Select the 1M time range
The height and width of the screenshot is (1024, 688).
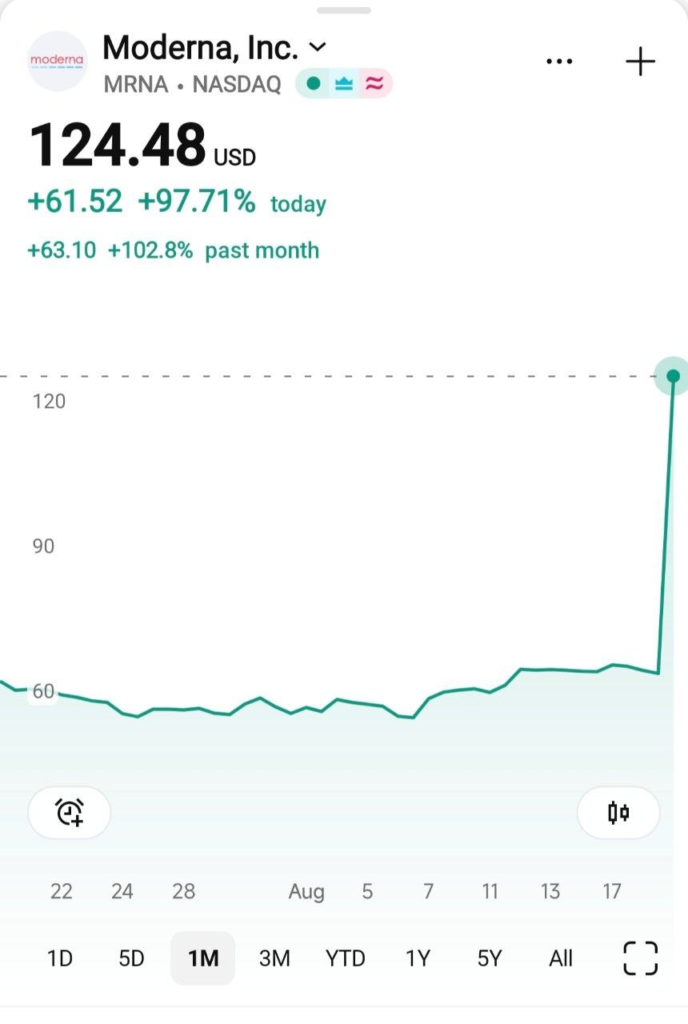pos(203,958)
